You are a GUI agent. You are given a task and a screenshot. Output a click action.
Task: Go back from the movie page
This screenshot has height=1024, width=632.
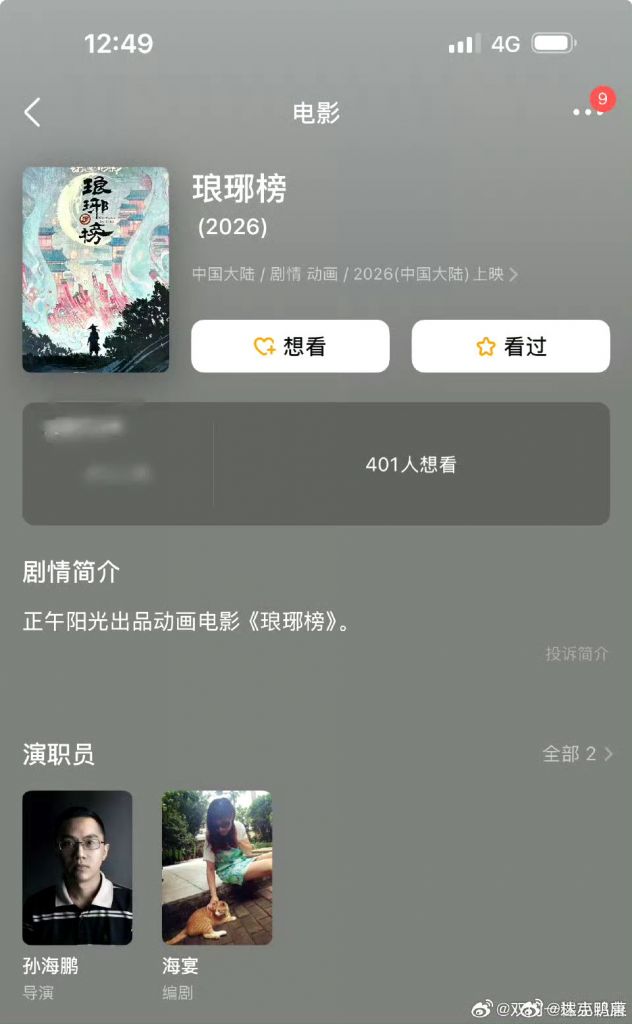[33, 112]
